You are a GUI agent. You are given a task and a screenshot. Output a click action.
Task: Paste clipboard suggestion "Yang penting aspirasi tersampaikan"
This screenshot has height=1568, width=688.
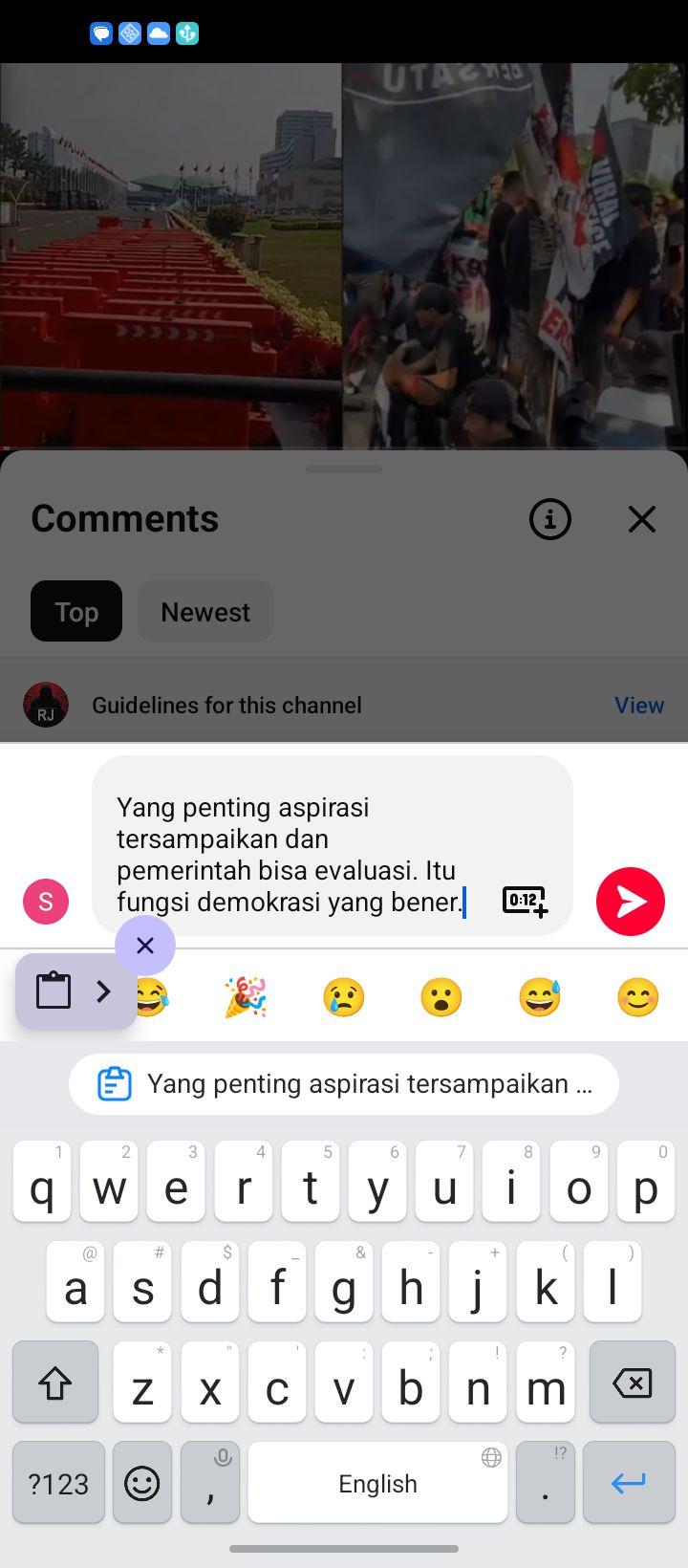(x=344, y=1084)
